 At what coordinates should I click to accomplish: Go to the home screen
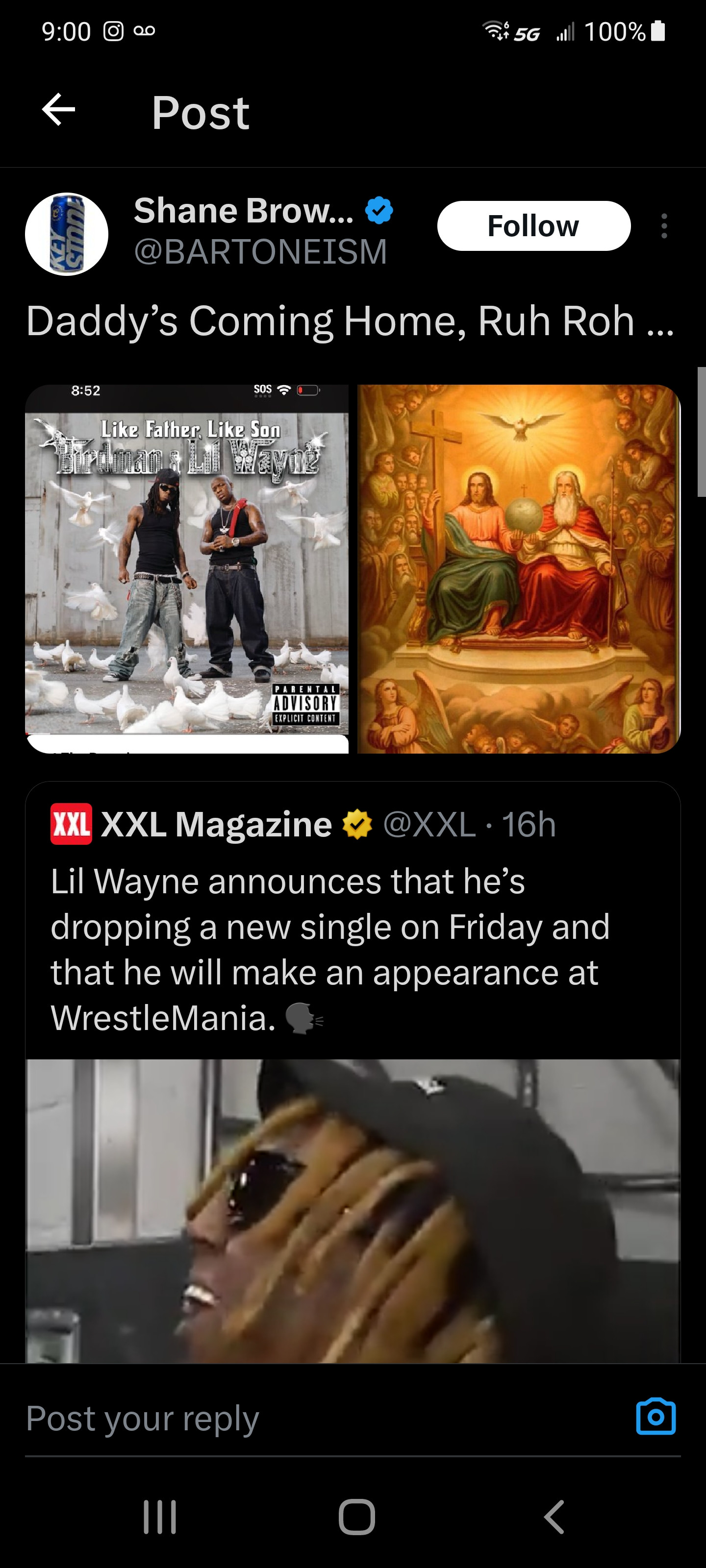(356, 1516)
